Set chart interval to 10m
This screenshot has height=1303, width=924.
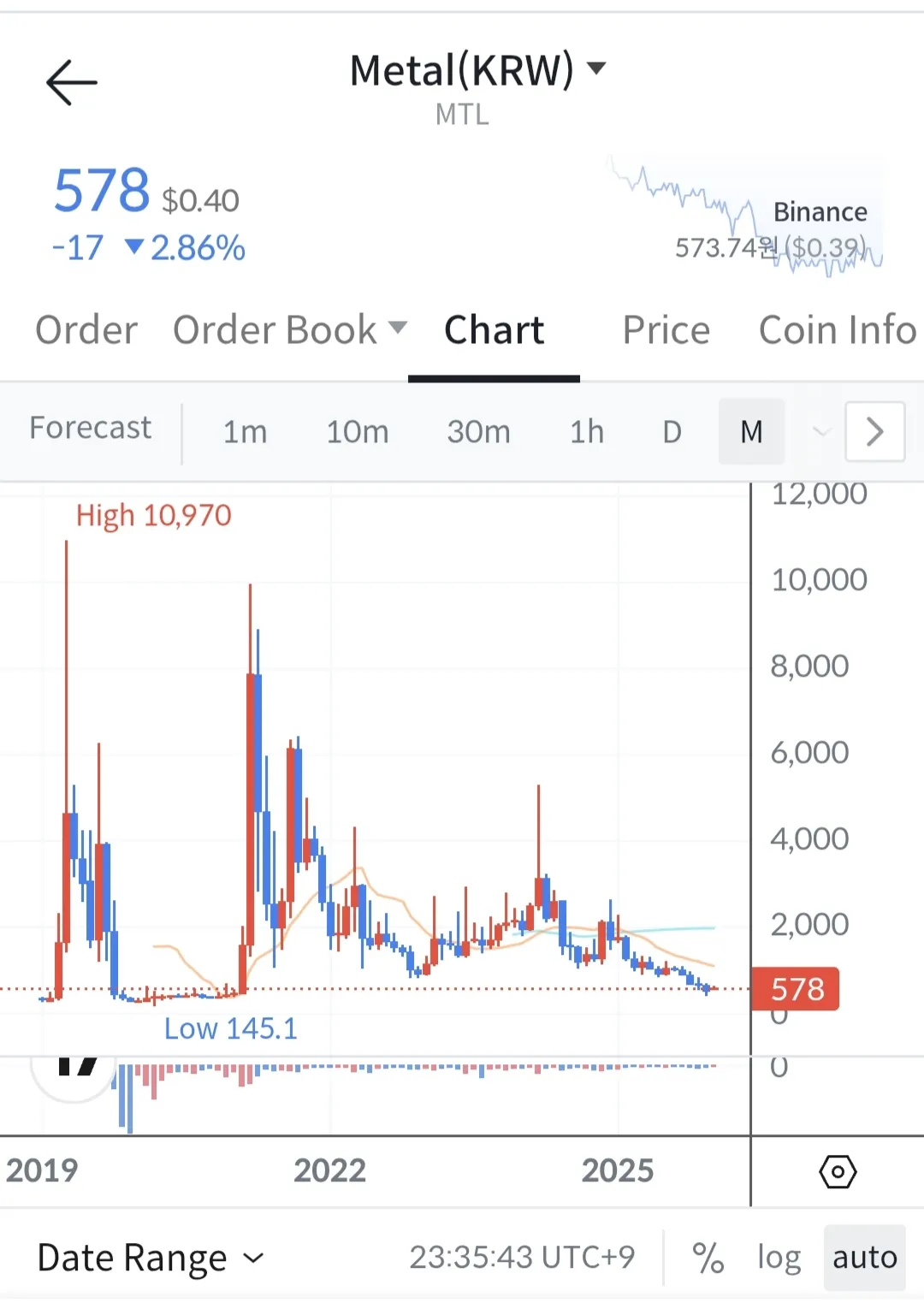[x=358, y=432]
